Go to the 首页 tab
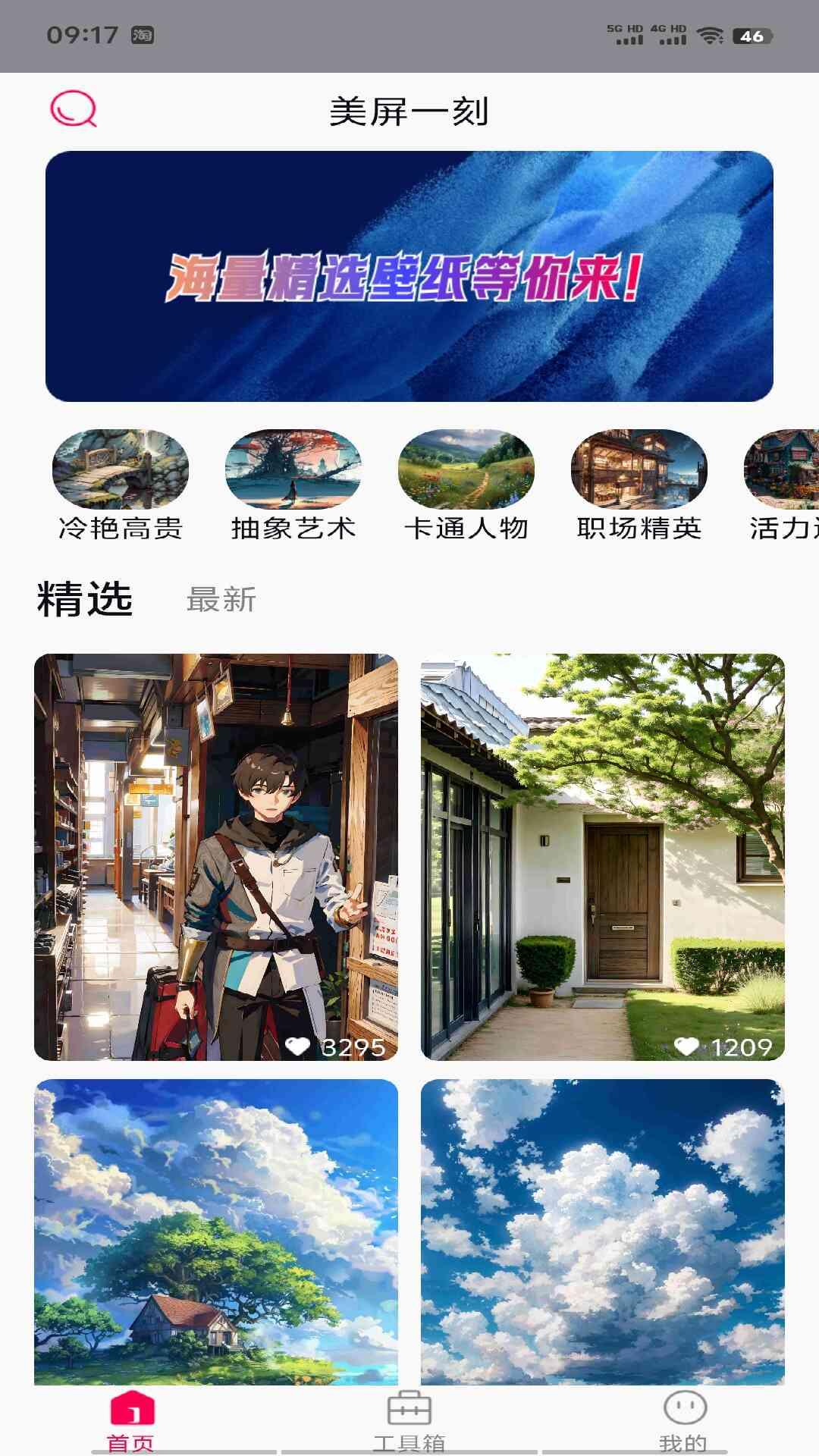819x1456 pixels. tap(131, 1420)
